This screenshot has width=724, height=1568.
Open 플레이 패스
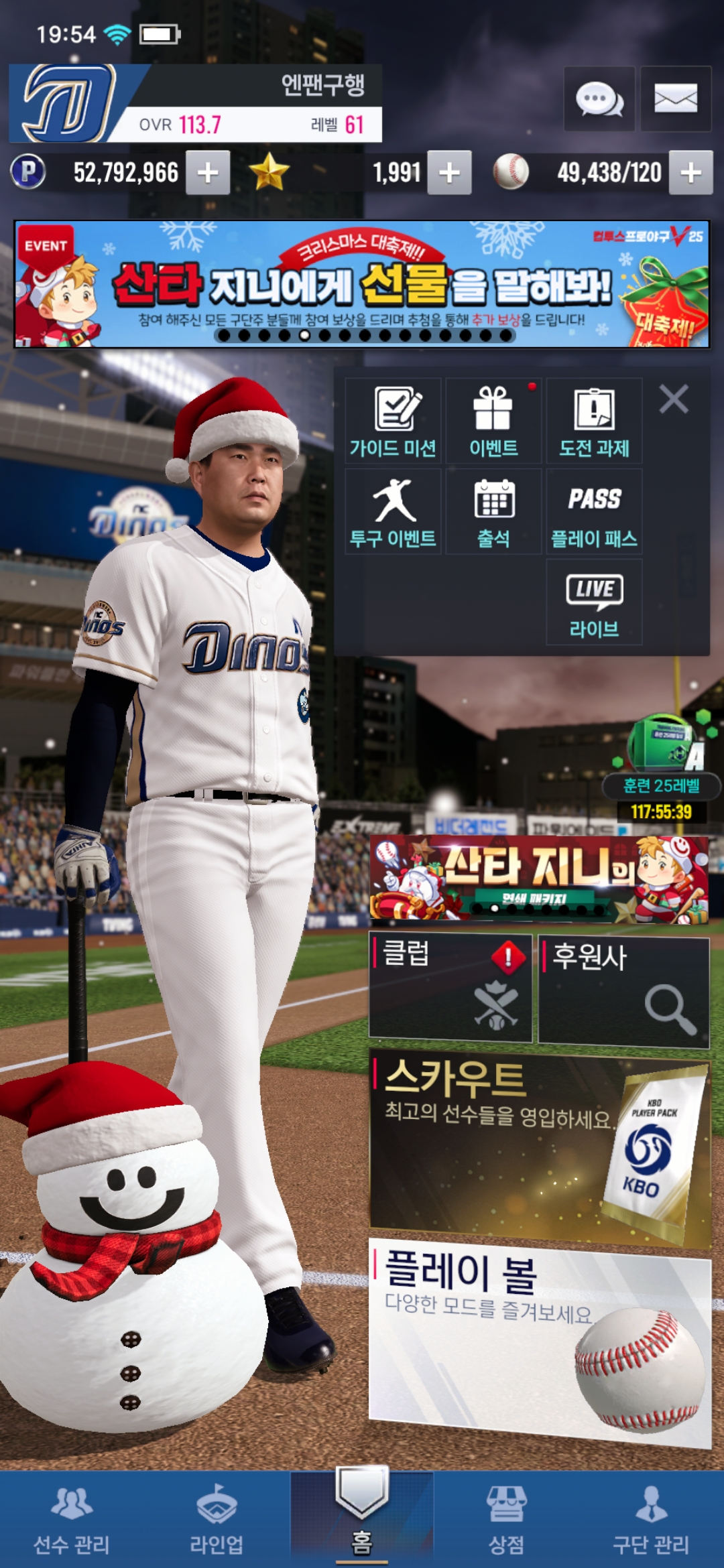(x=594, y=512)
